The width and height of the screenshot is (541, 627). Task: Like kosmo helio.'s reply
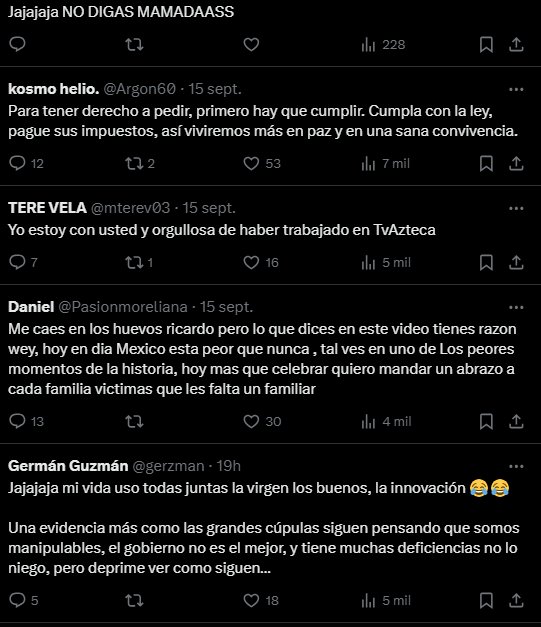pyautogui.click(x=251, y=163)
